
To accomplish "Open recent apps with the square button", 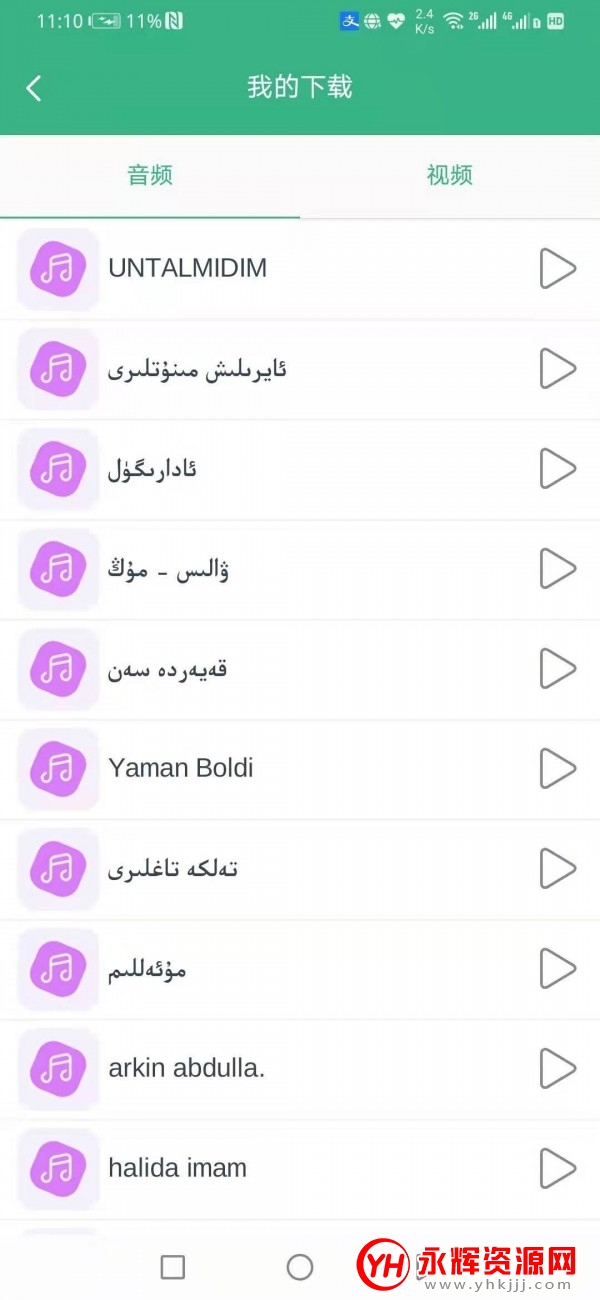I will point(173,1267).
